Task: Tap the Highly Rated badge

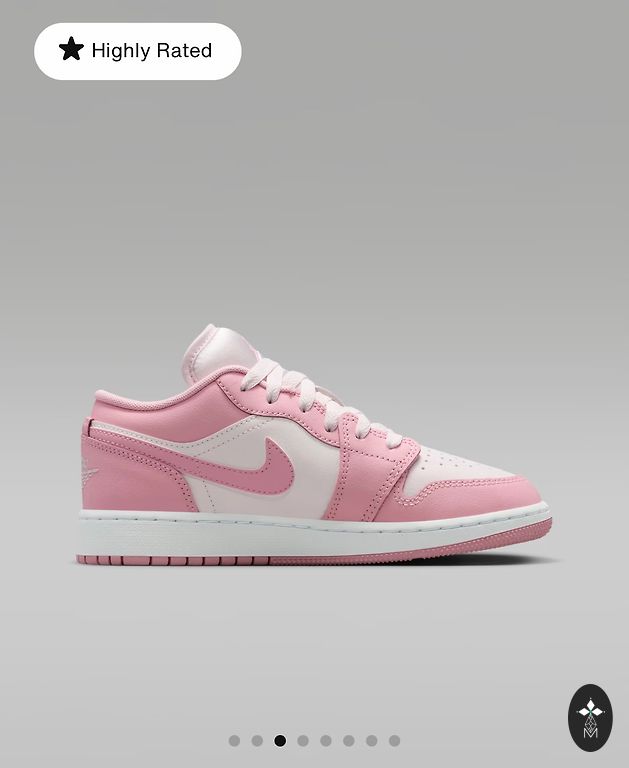Action: (x=138, y=51)
